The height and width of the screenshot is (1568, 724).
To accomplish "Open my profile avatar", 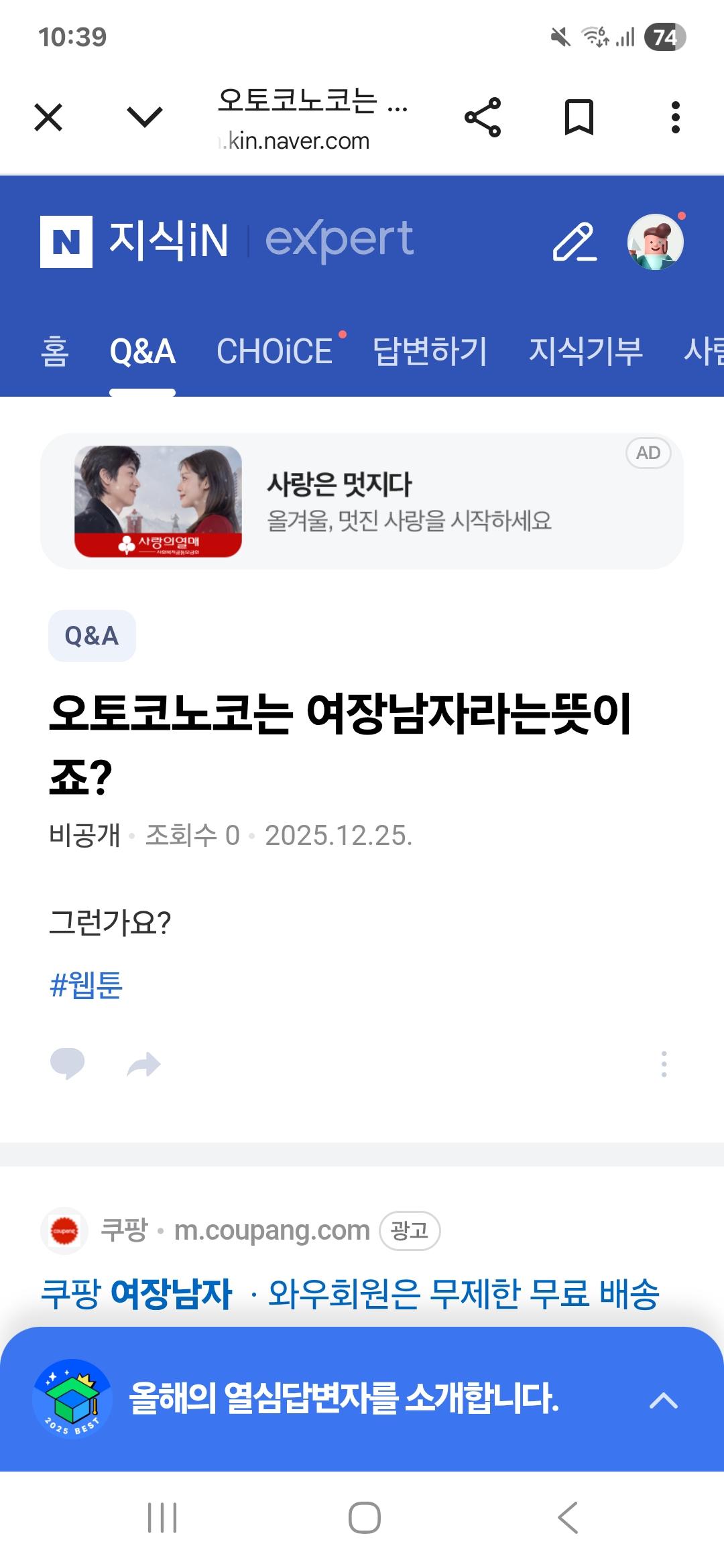I will 655,242.
